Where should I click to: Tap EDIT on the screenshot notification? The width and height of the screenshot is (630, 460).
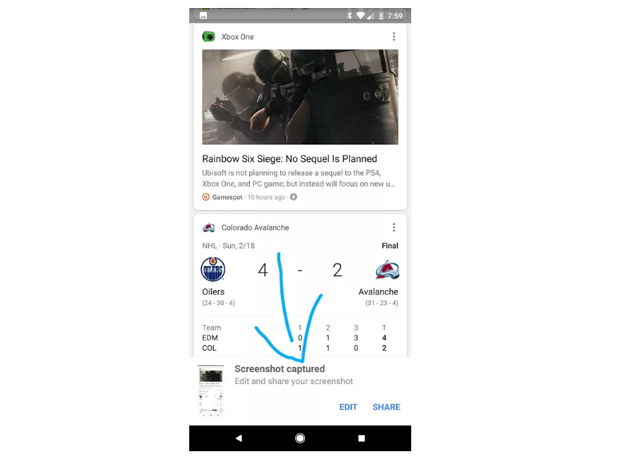tap(348, 407)
